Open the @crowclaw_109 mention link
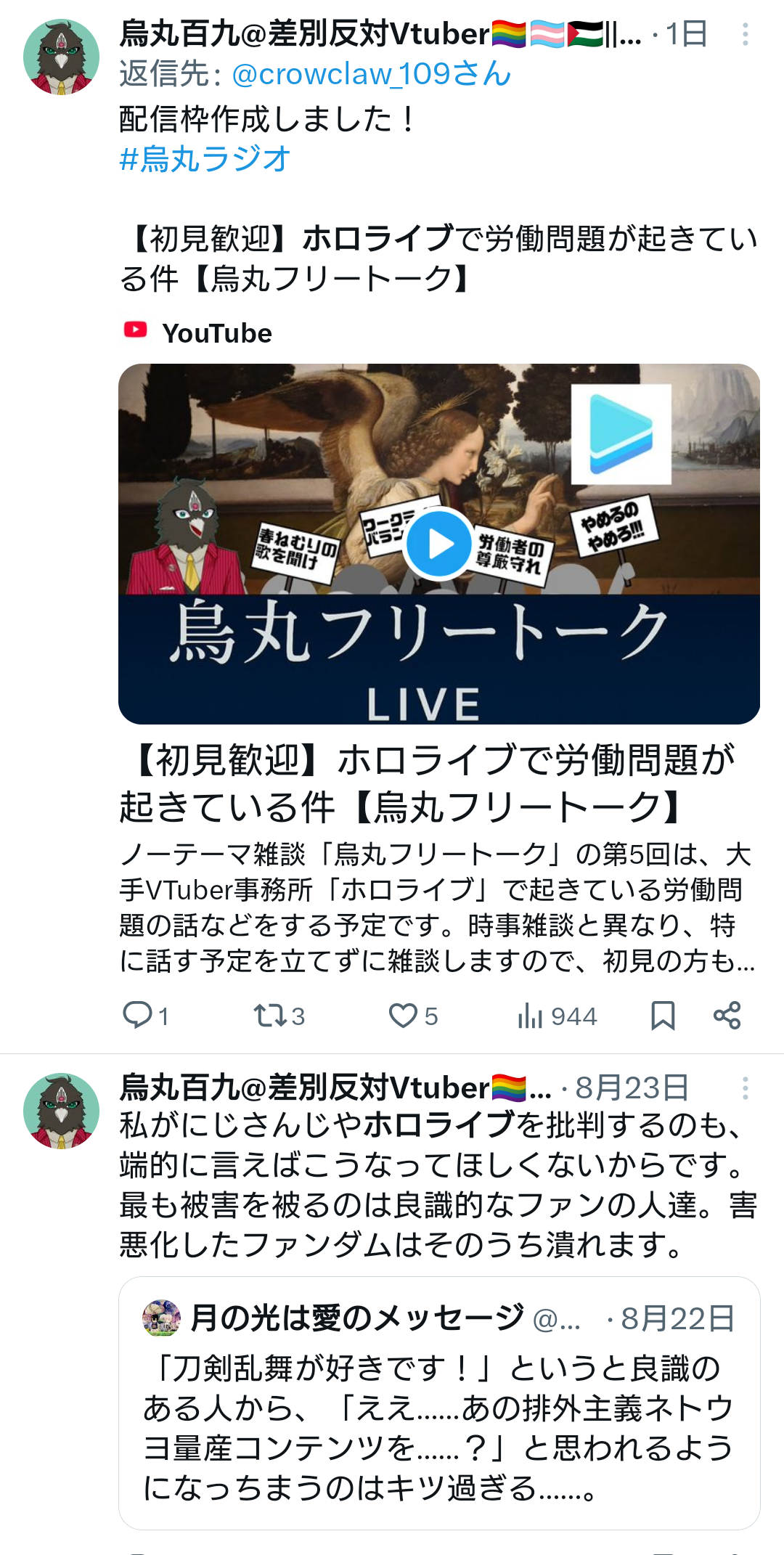784x1555 pixels. (x=371, y=74)
